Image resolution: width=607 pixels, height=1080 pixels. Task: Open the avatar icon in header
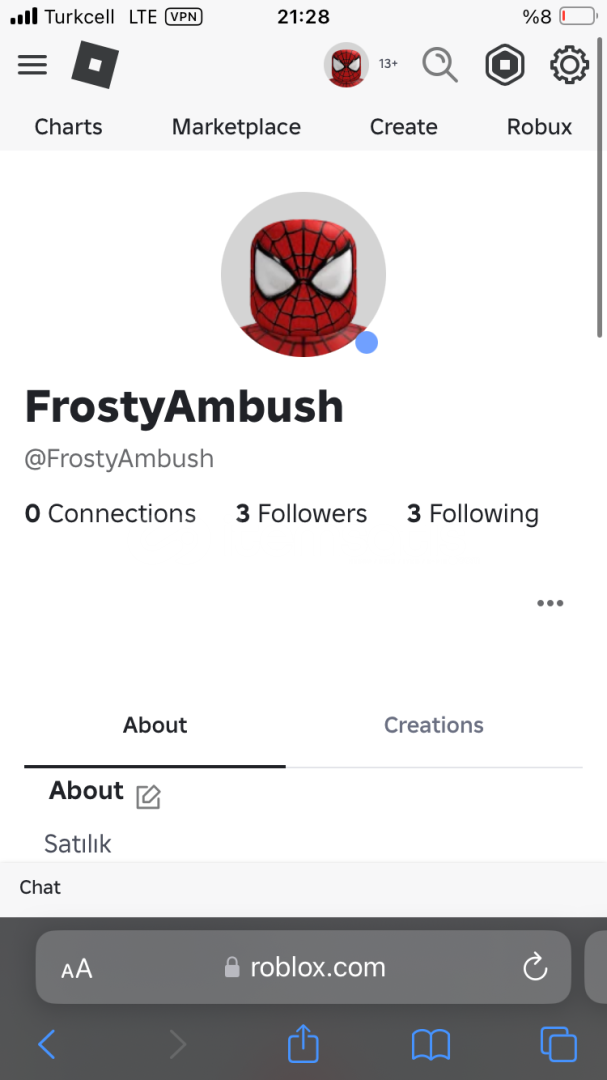[346, 65]
